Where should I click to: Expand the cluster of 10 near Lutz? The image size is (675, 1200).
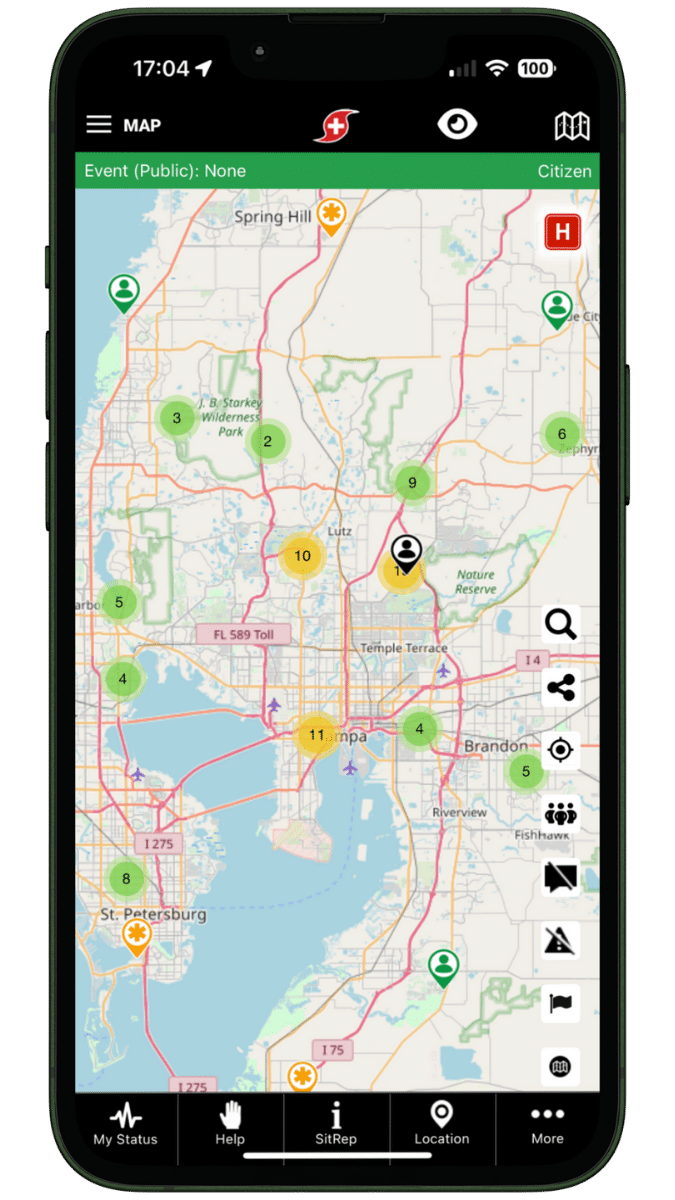[302, 556]
